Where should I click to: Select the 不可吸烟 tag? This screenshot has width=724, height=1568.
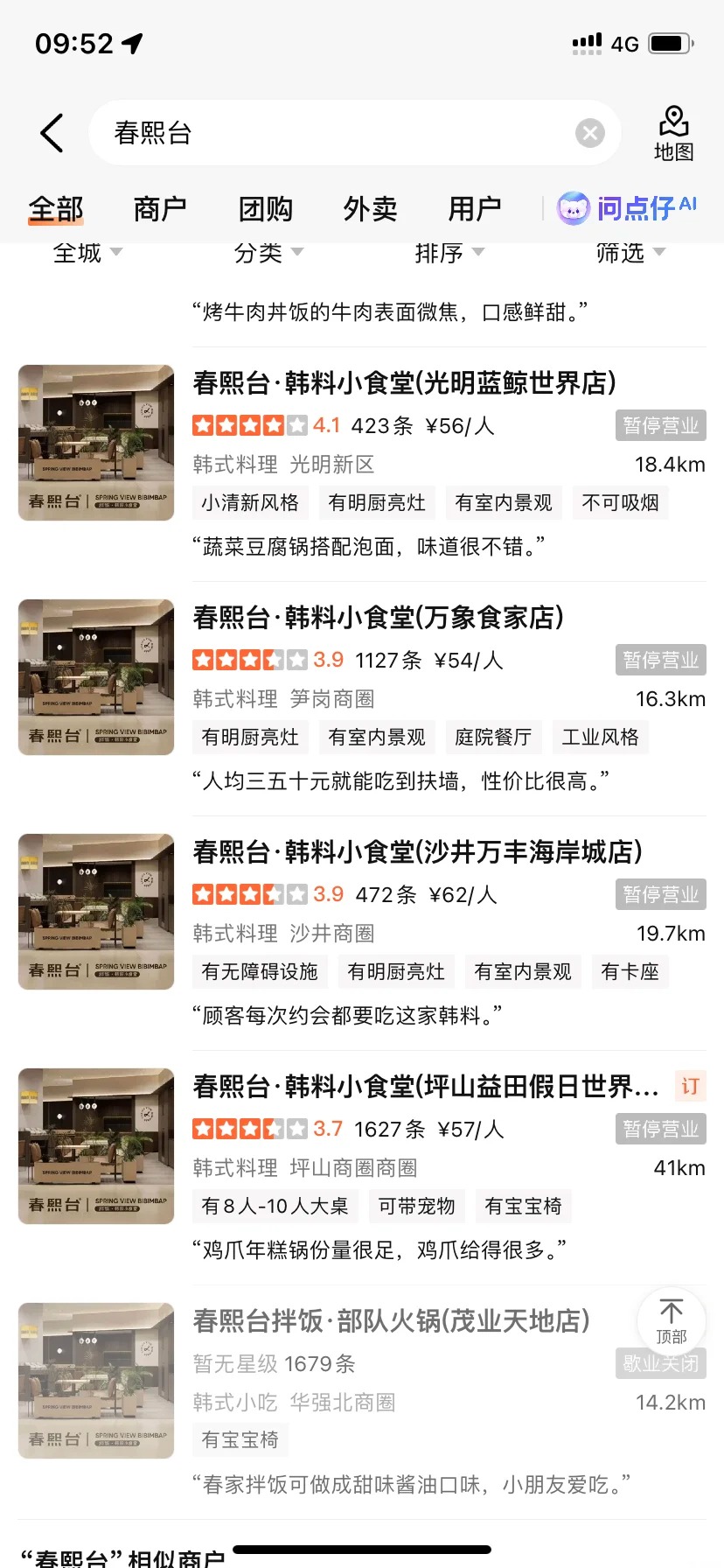(620, 503)
